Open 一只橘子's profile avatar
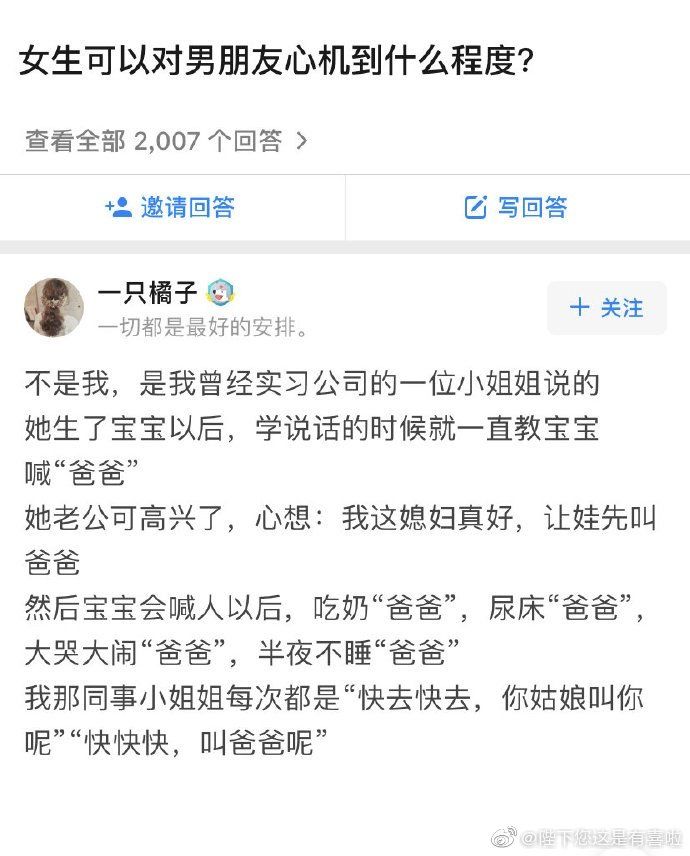This screenshot has height=856, width=690. [54, 307]
